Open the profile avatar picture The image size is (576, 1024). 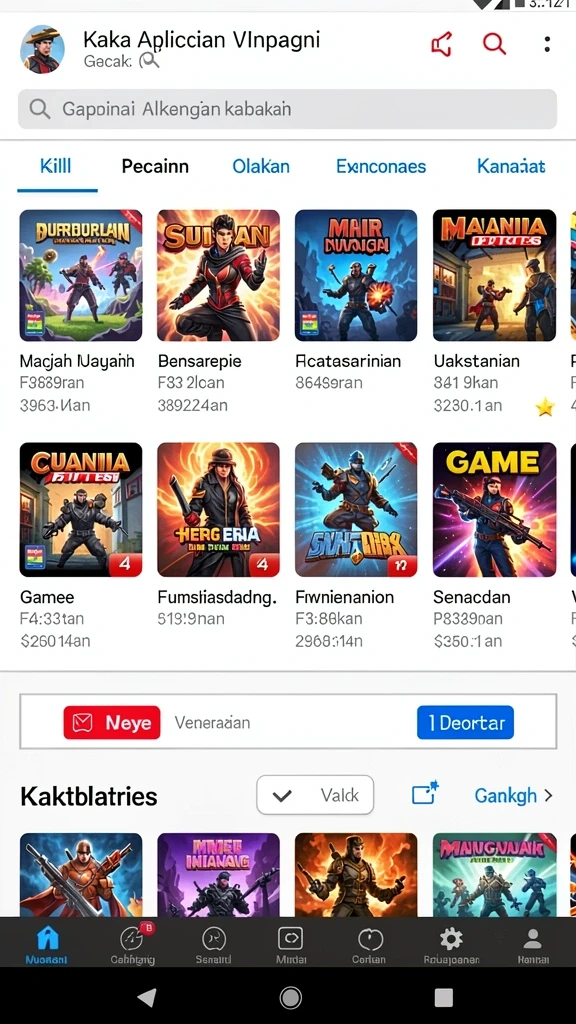click(x=42, y=50)
